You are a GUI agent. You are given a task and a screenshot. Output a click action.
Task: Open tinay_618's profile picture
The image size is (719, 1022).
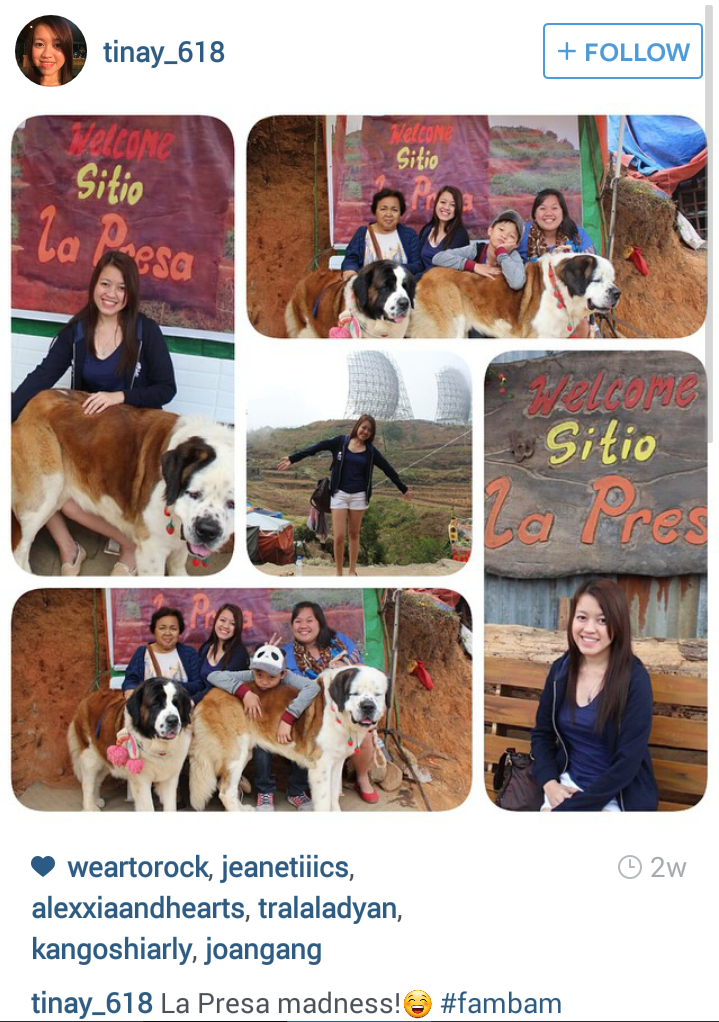pyautogui.click(x=51, y=51)
